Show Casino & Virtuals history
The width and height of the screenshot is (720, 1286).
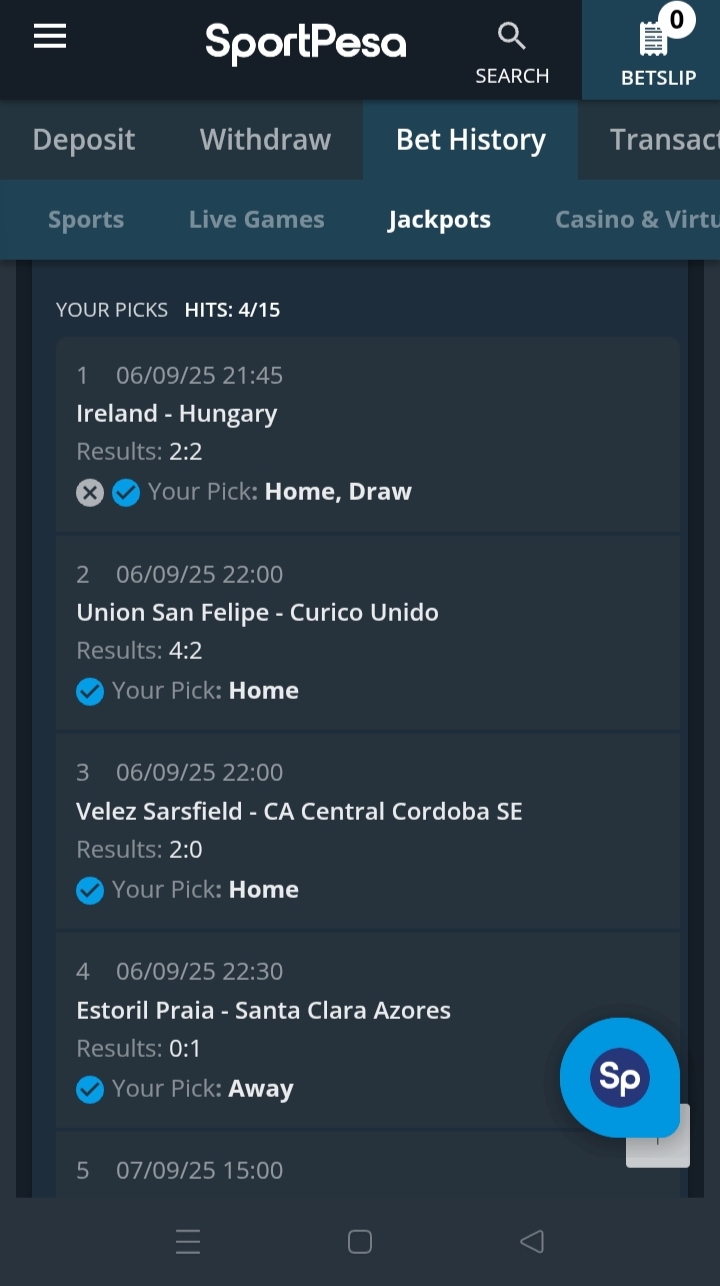tap(636, 220)
